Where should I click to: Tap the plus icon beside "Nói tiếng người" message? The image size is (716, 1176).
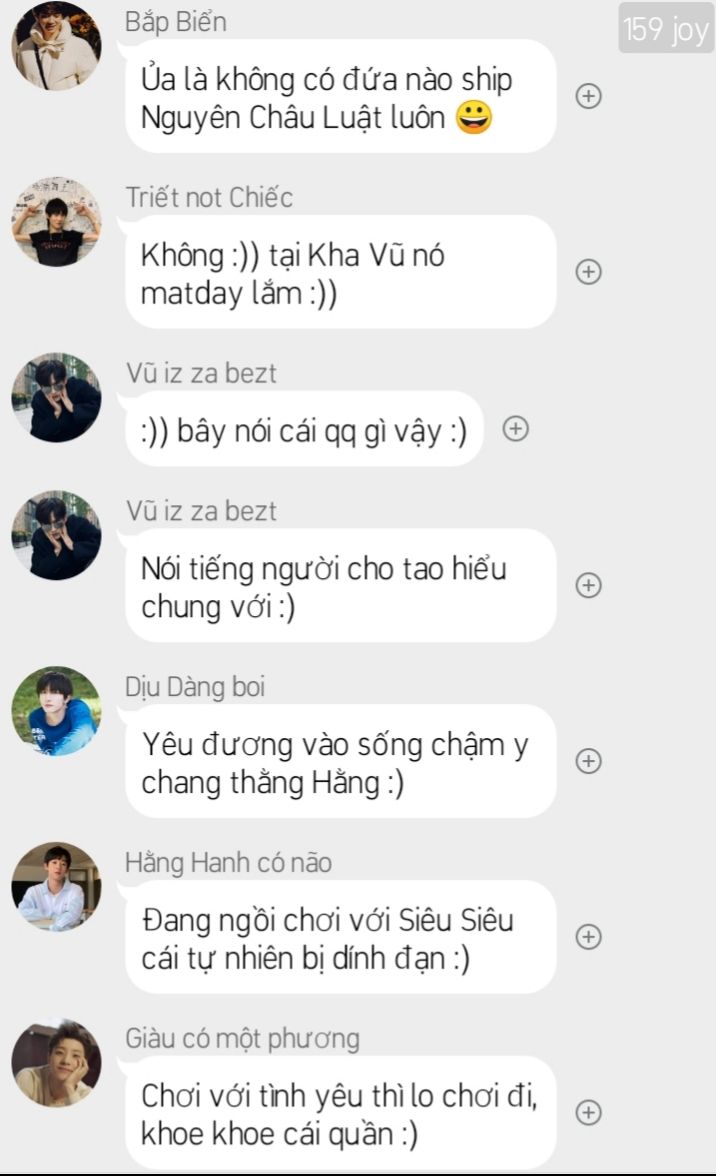589,585
